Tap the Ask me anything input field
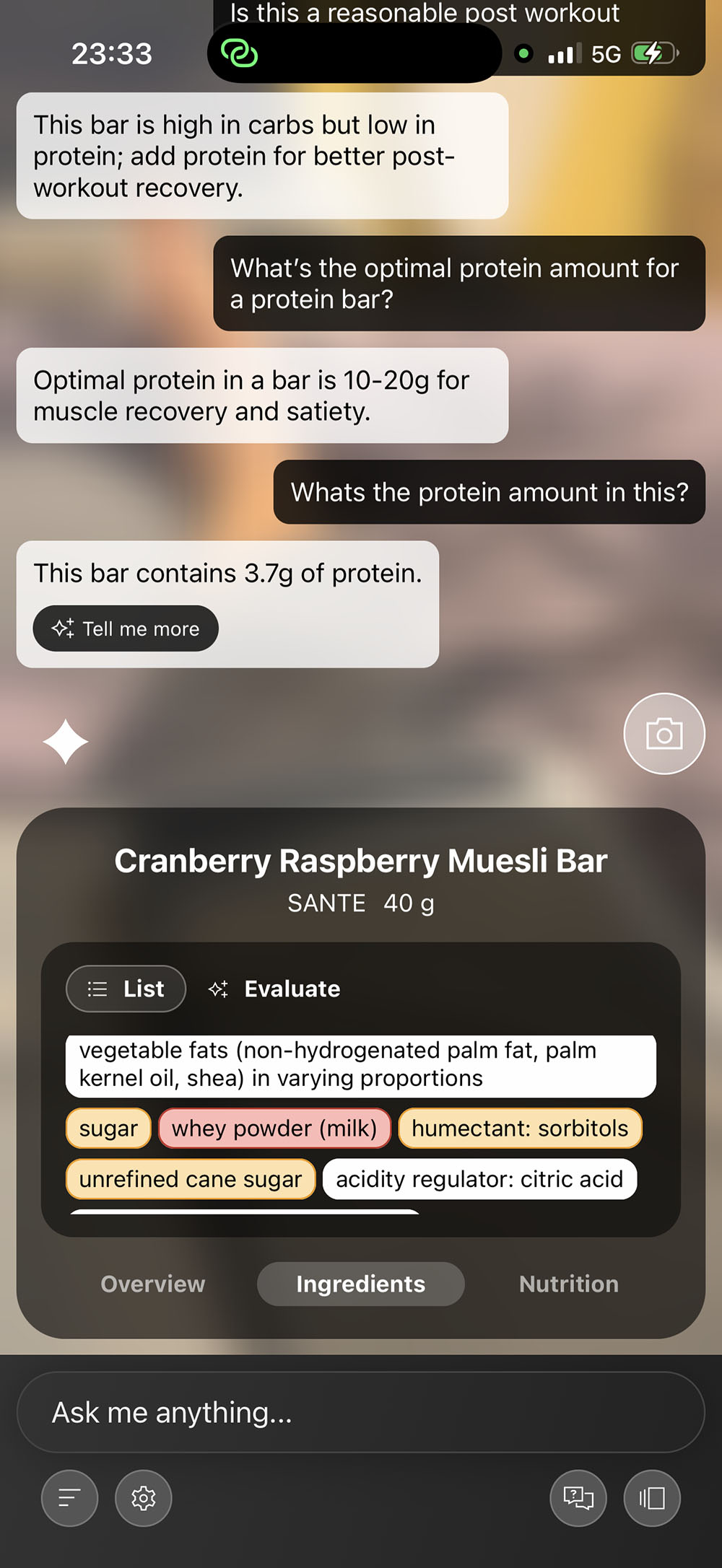 pyautogui.click(x=360, y=1412)
